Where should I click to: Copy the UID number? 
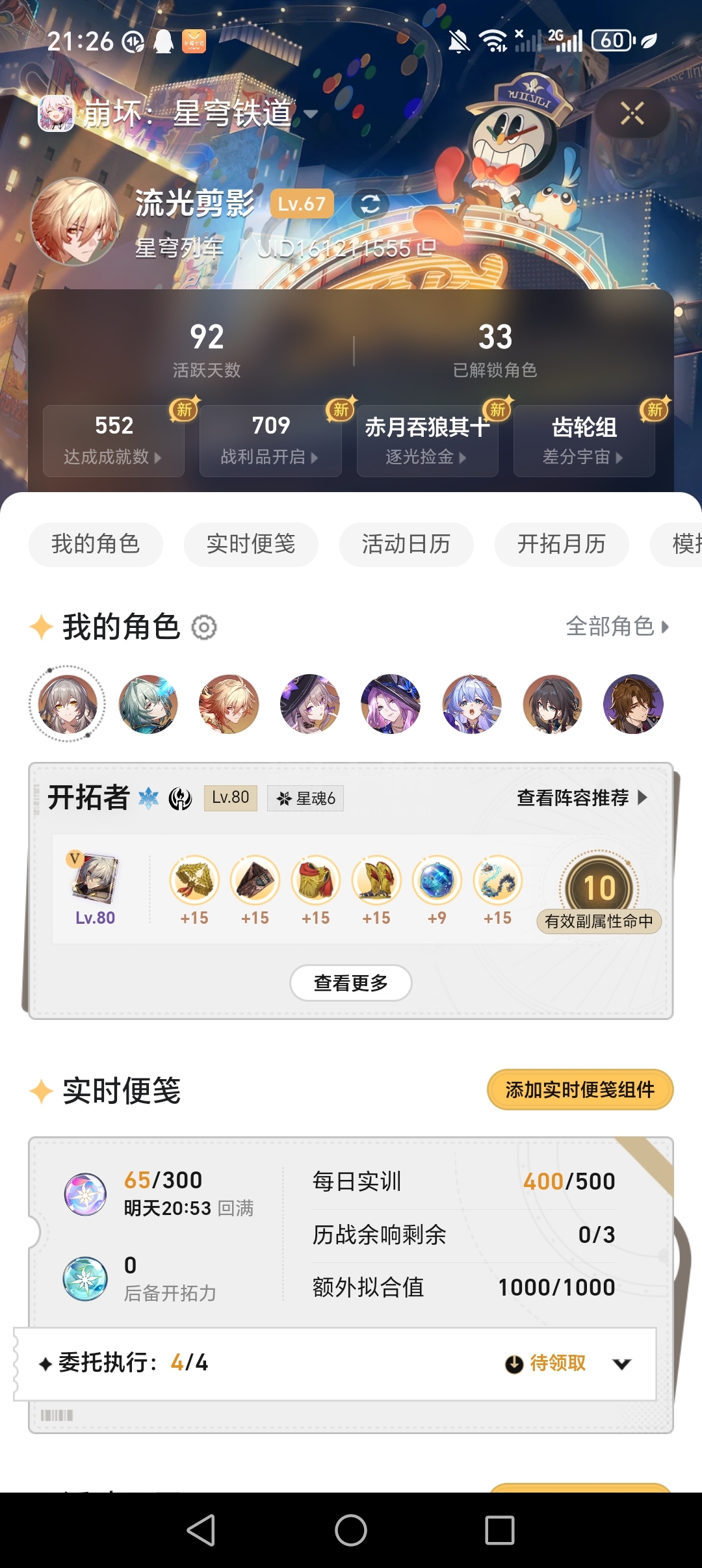(426, 248)
